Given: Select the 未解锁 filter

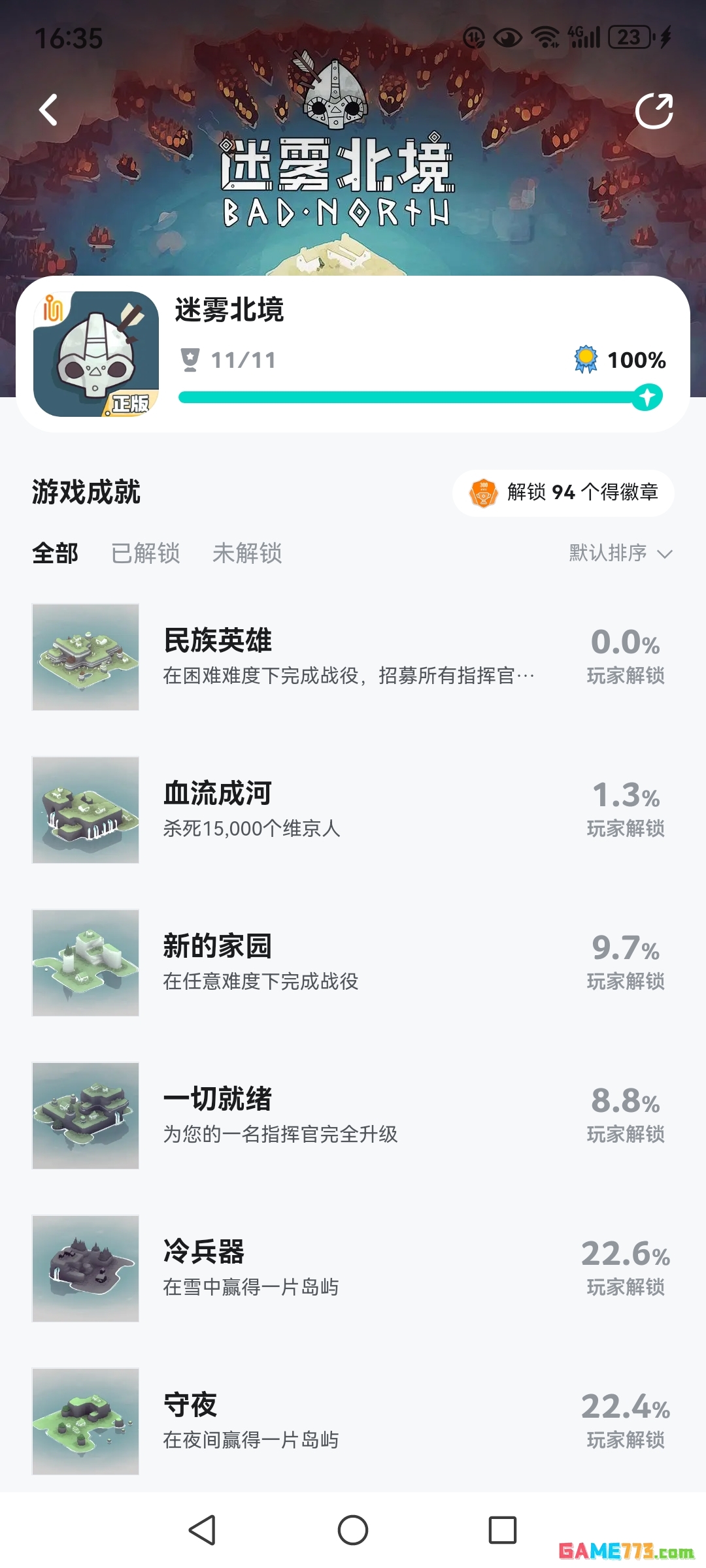Looking at the screenshot, I should coord(248,554).
